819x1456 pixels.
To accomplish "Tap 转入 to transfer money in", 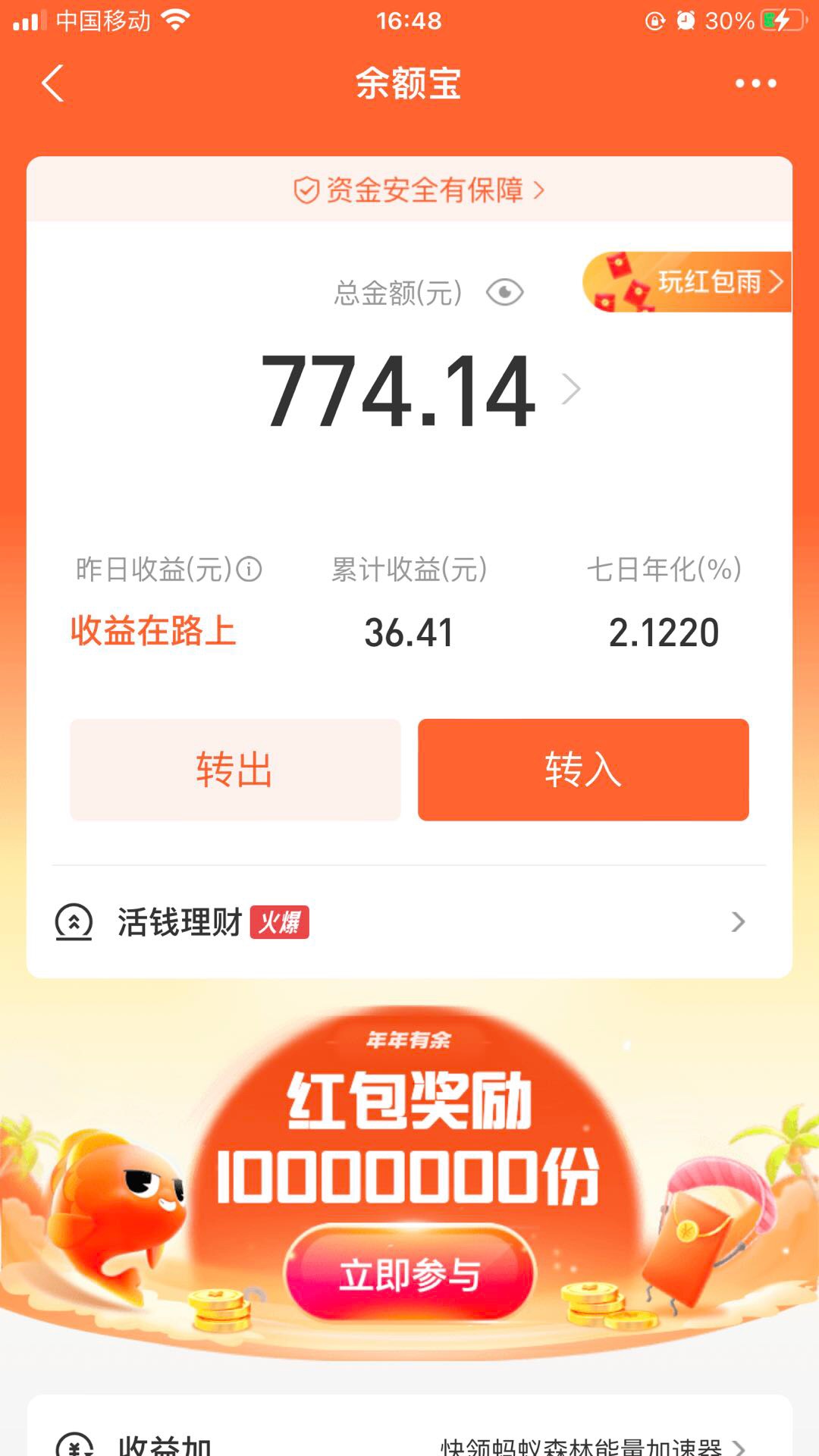I will 583,770.
